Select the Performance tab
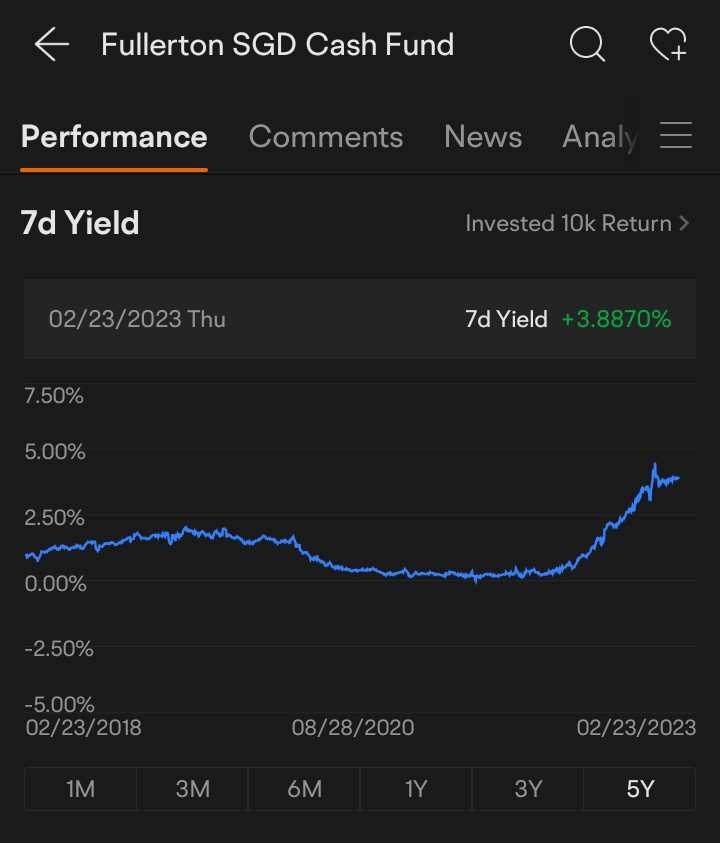This screenshot has height=843, width=720. pos(114,137)
